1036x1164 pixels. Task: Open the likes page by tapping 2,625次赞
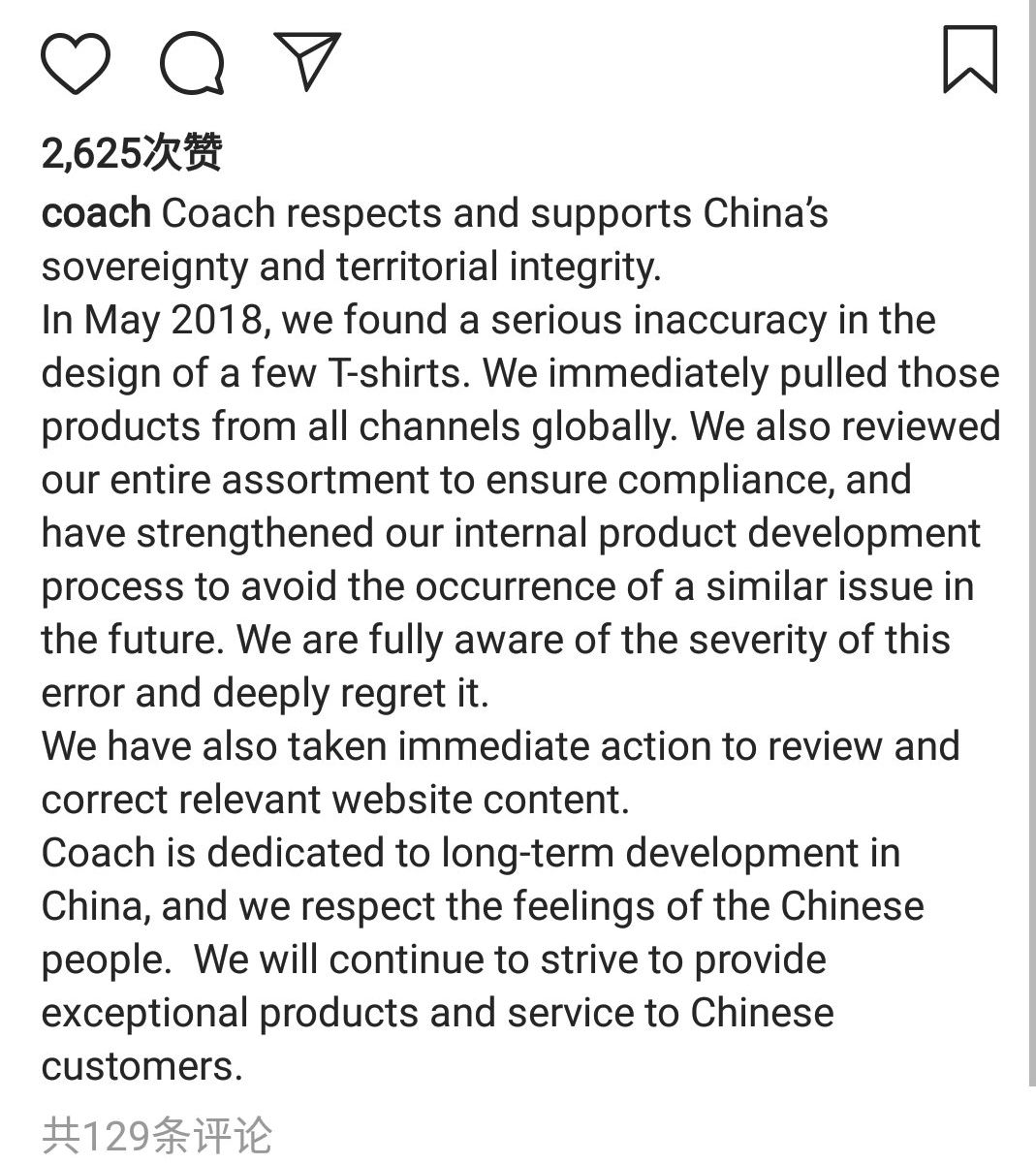pyautogui.click(x=133, y=151)
